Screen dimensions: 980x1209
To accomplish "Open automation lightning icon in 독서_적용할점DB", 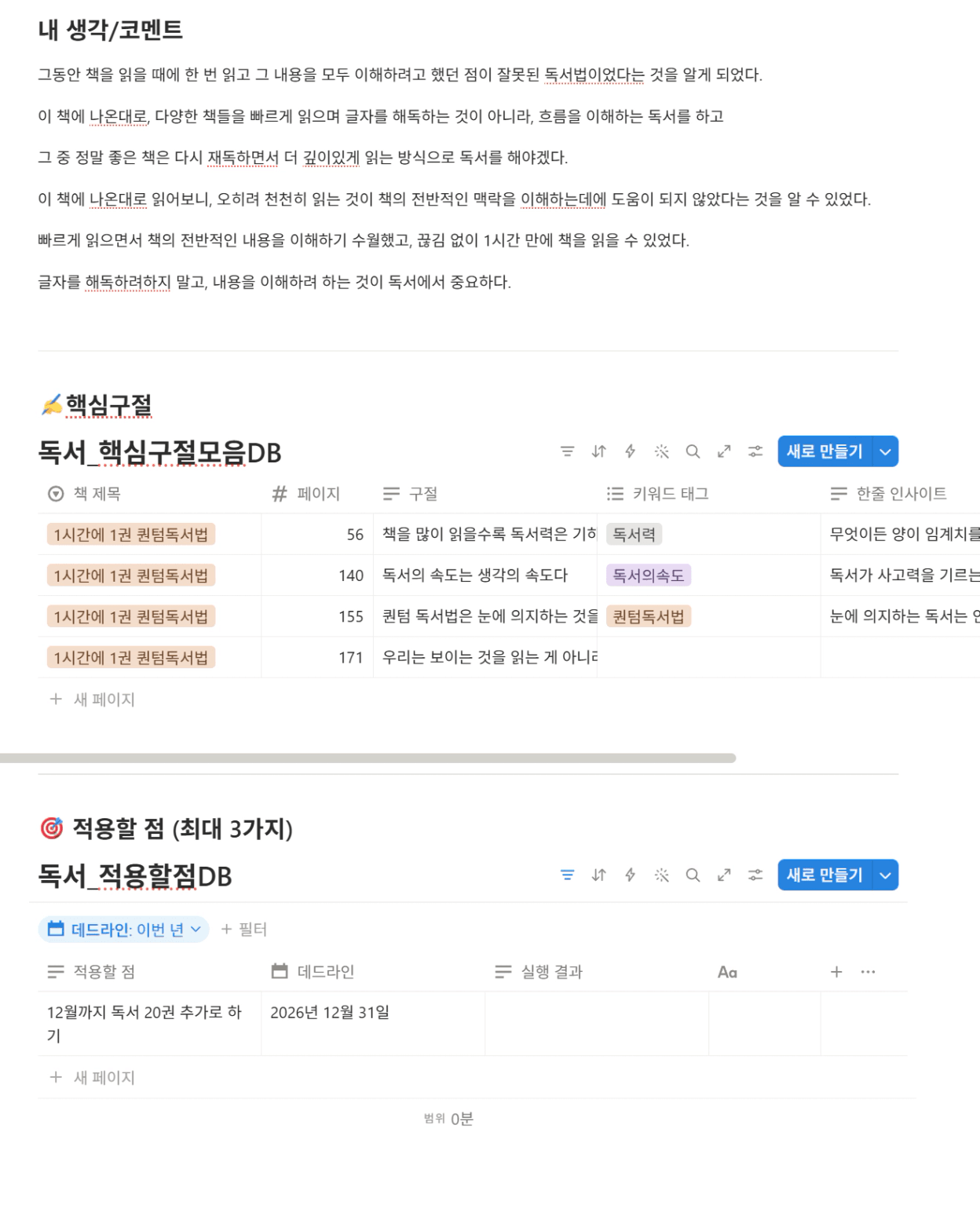I will [x=630, y=875].
